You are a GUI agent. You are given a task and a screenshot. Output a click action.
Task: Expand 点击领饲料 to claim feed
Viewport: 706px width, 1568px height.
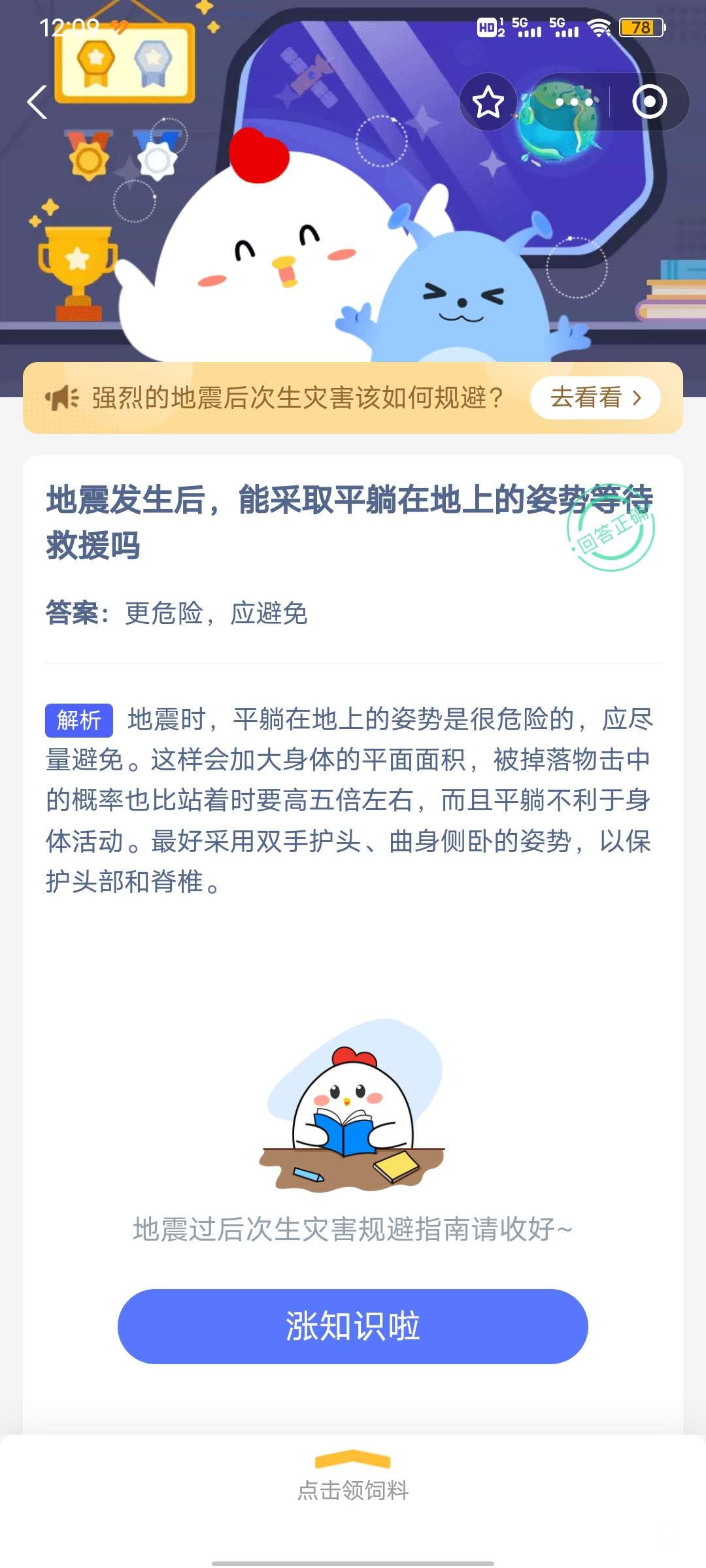[x=352, y=1477]
